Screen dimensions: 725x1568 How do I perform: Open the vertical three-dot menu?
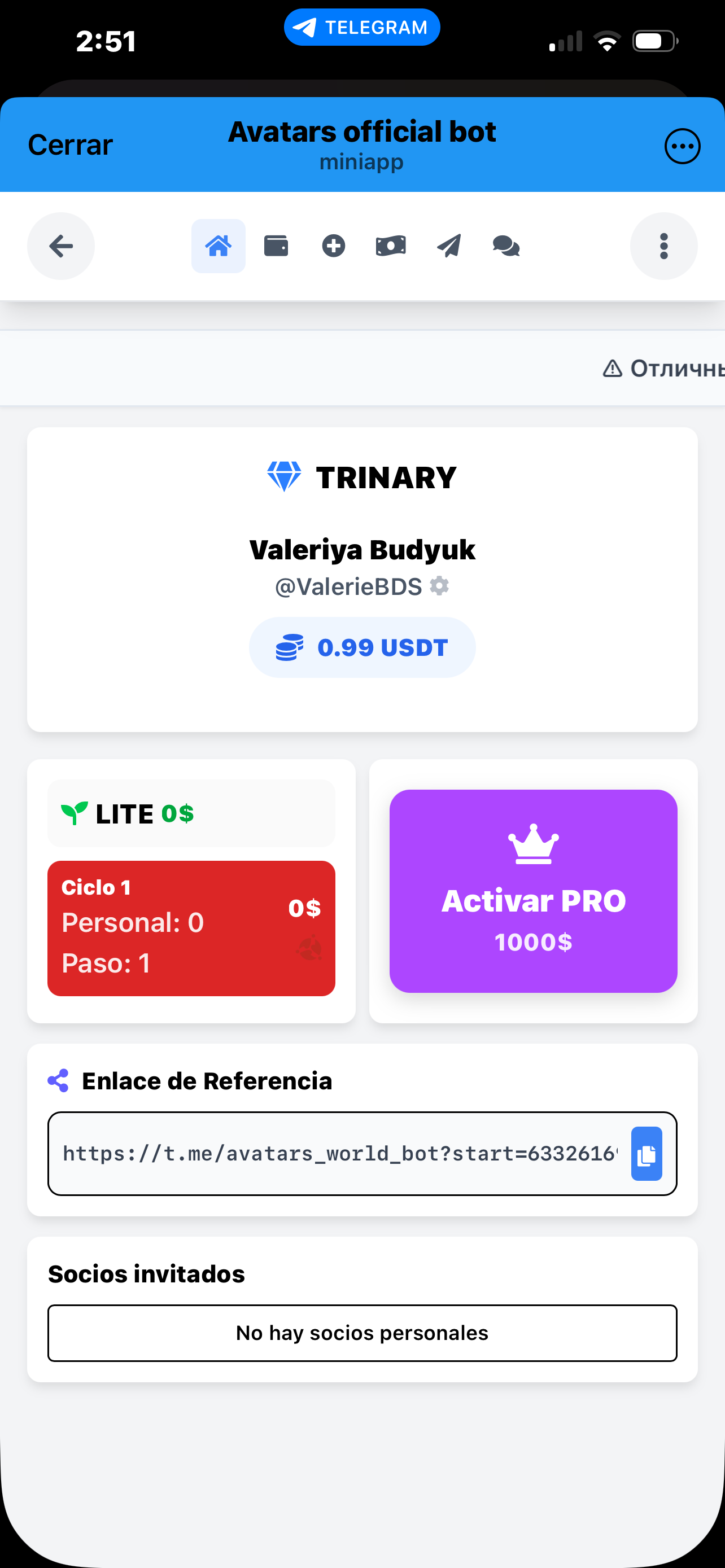[x=663, y=246]
